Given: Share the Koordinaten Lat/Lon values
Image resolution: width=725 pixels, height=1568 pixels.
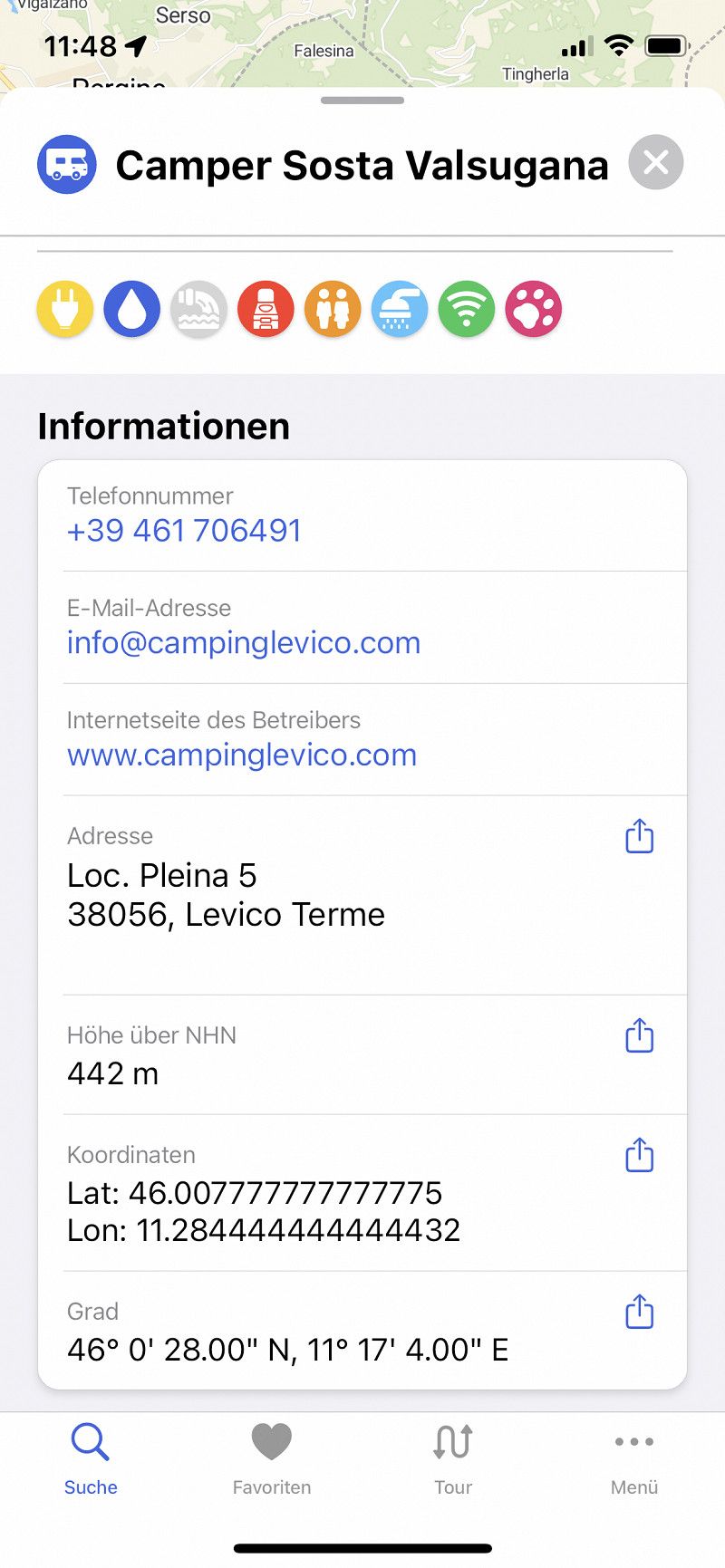Looking at the screenshot, I should coord(640,1155).
